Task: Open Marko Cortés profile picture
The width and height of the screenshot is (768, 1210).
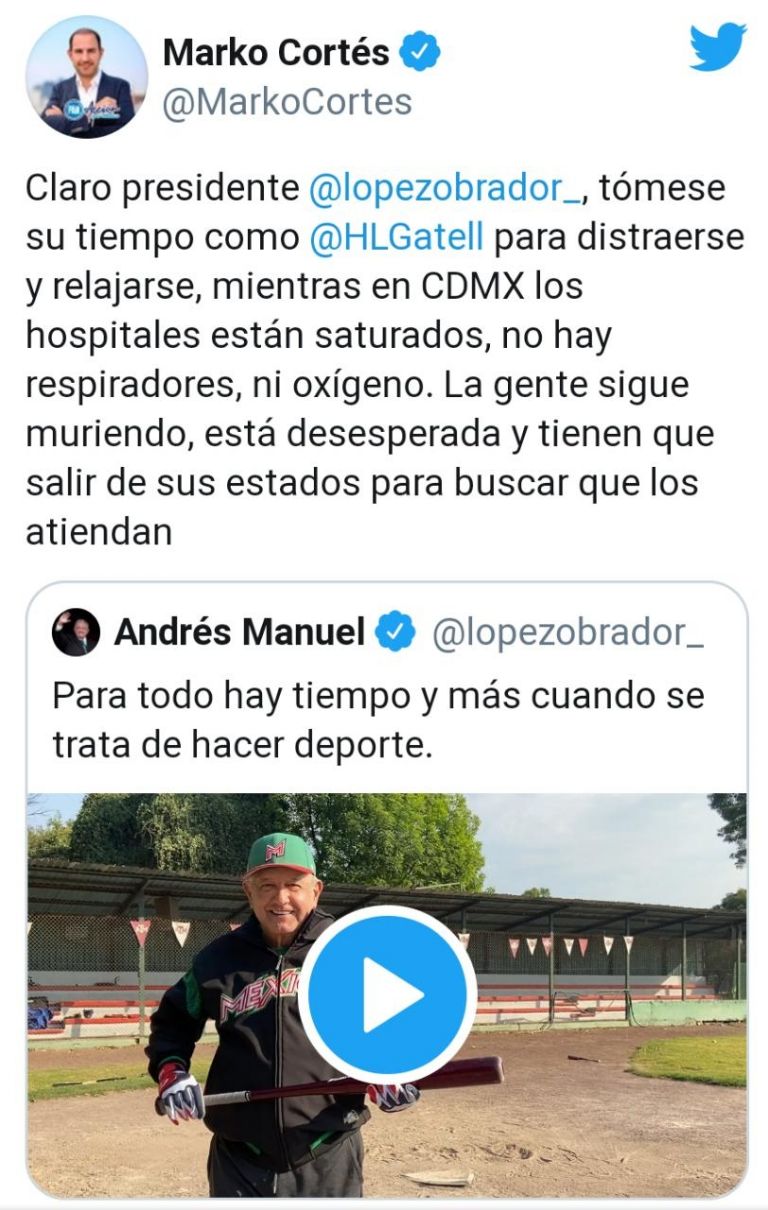Action: coord(86,77)
